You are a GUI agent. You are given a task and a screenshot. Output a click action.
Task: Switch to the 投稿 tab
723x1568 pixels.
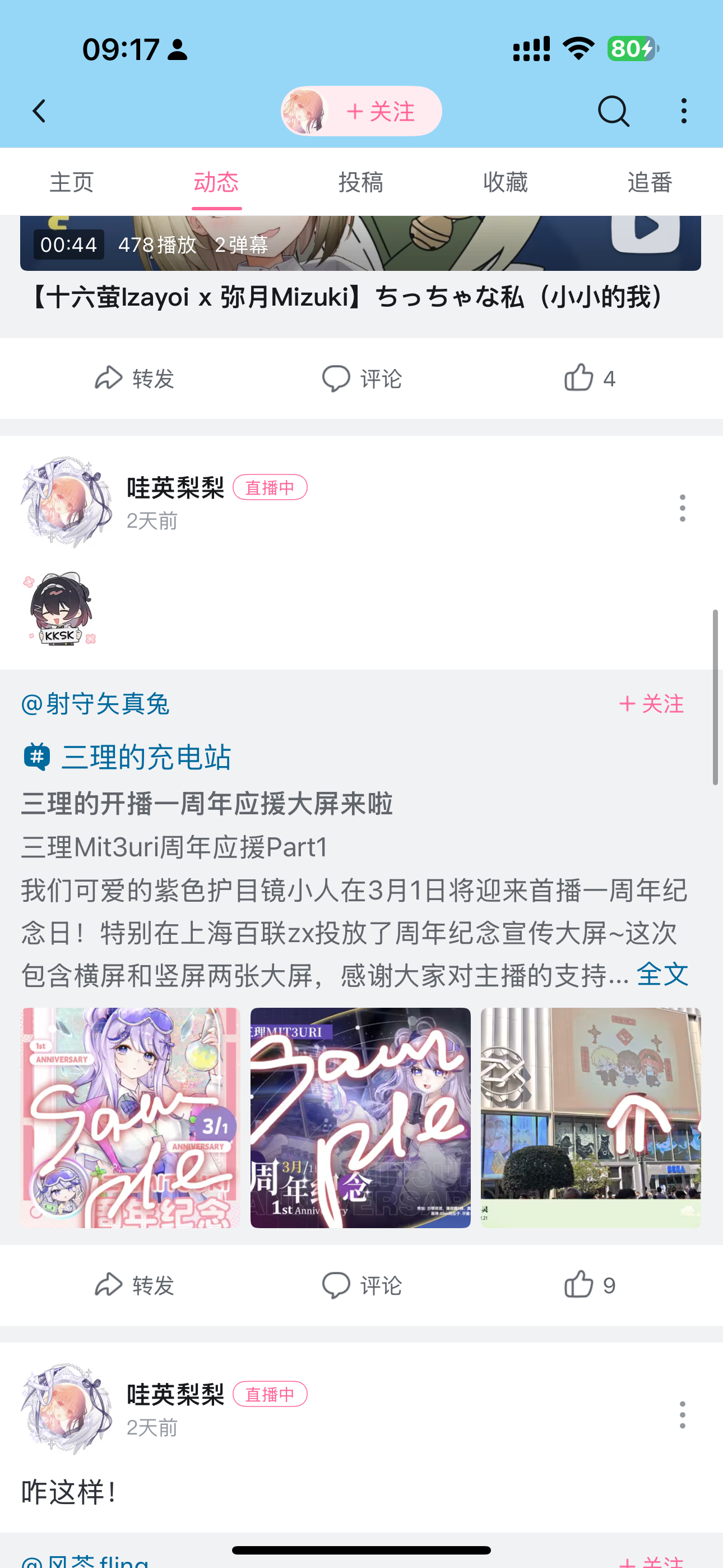tap(361, 182)
